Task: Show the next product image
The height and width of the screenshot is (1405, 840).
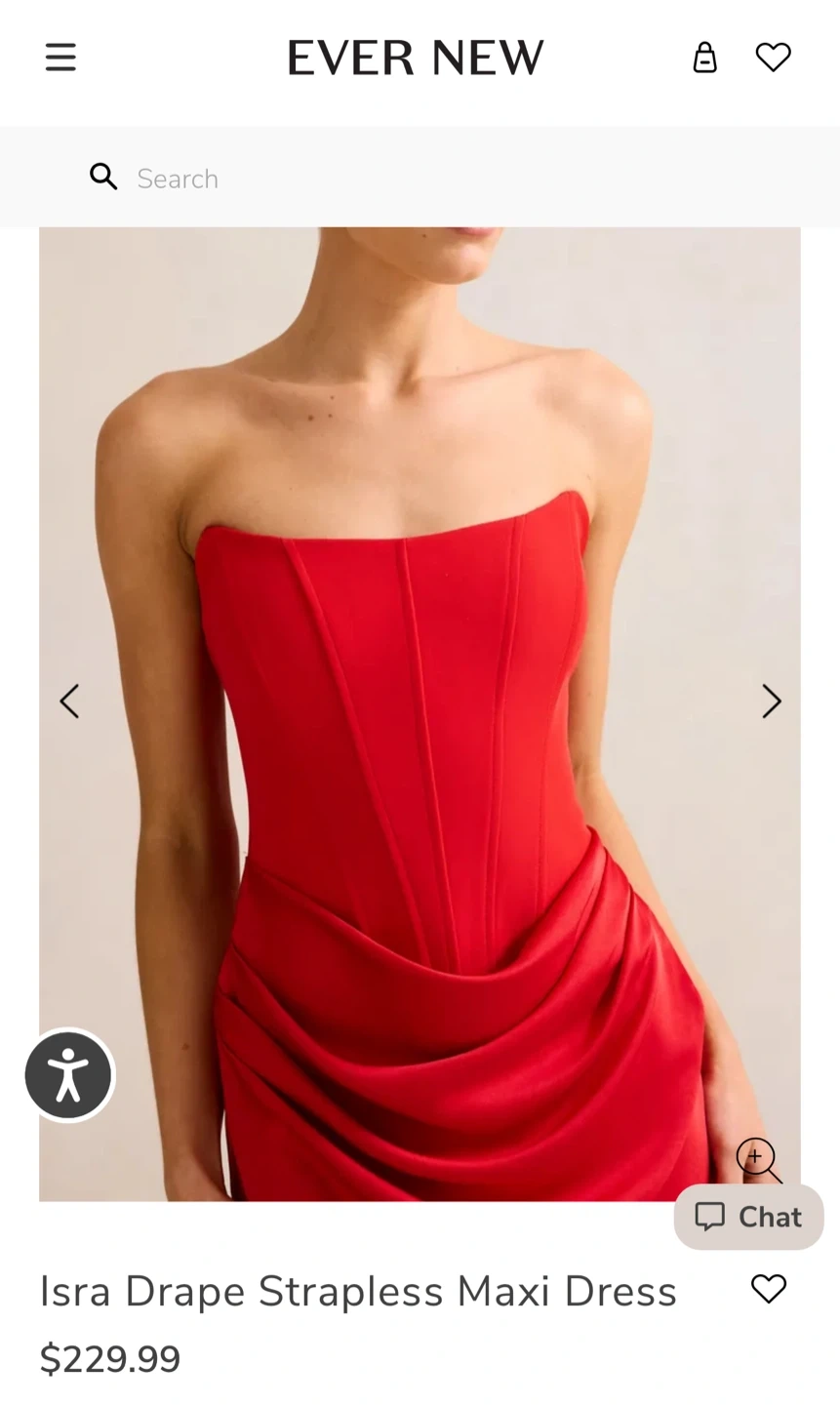Action: 771,701
